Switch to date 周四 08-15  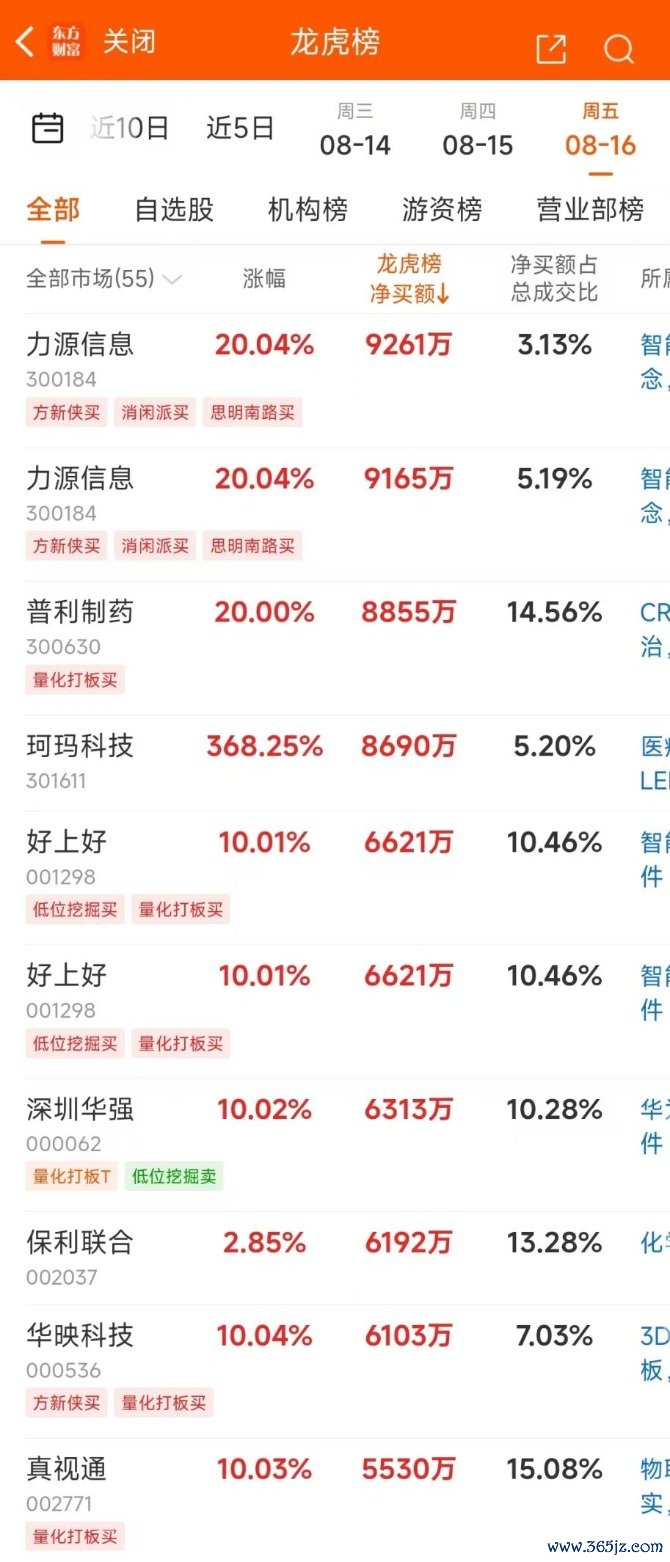[x=477, y=131]
